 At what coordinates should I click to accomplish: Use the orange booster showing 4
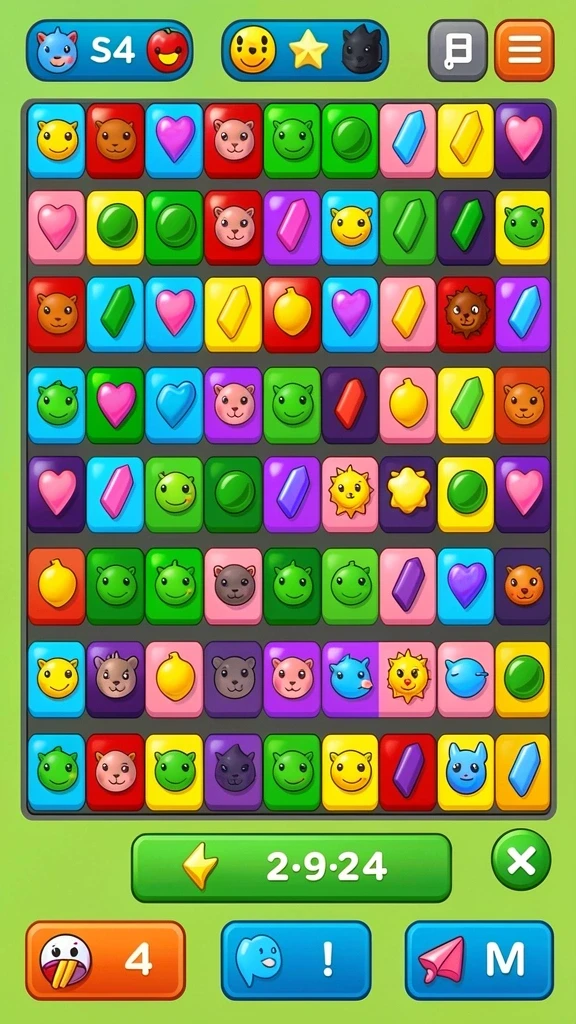106,960
